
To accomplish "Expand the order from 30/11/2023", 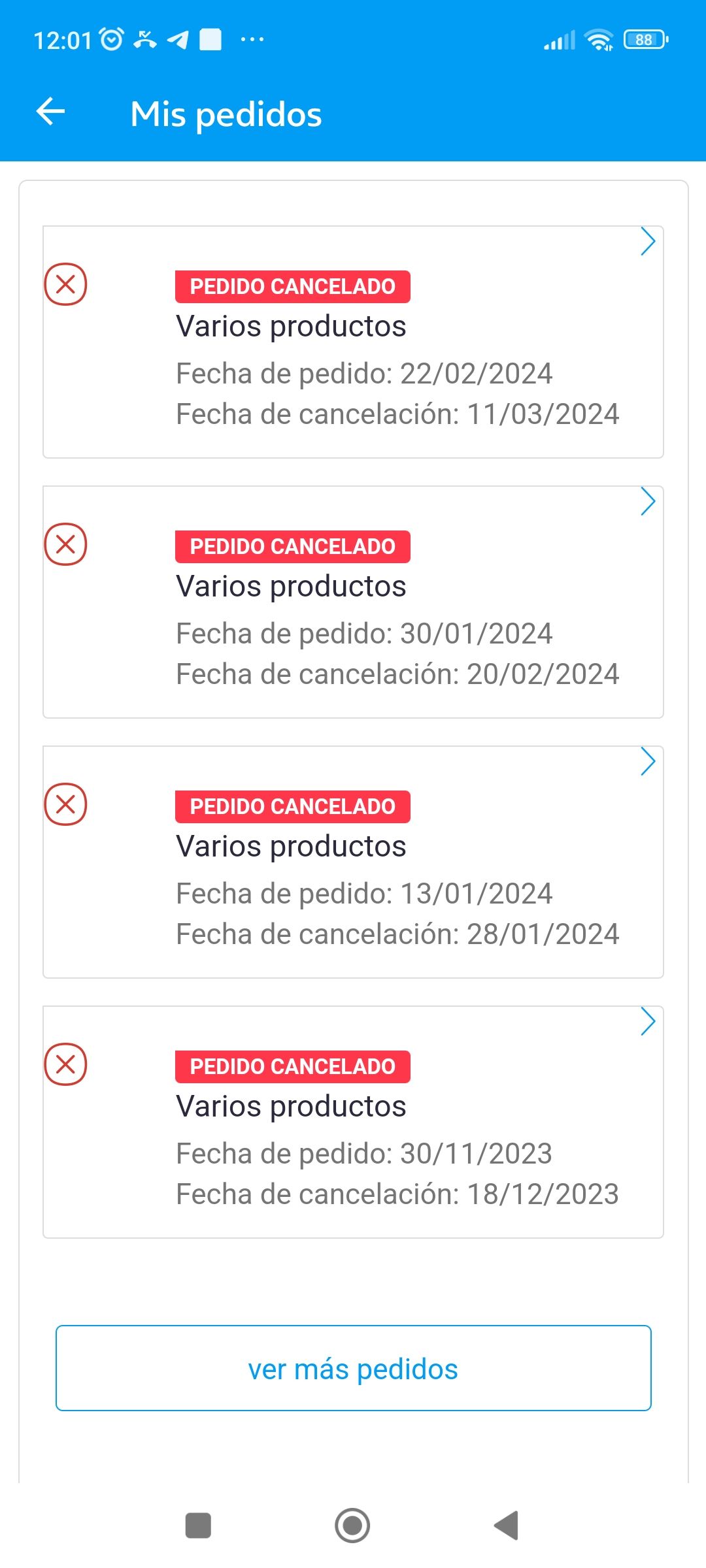I will [x=647, y=1021].
